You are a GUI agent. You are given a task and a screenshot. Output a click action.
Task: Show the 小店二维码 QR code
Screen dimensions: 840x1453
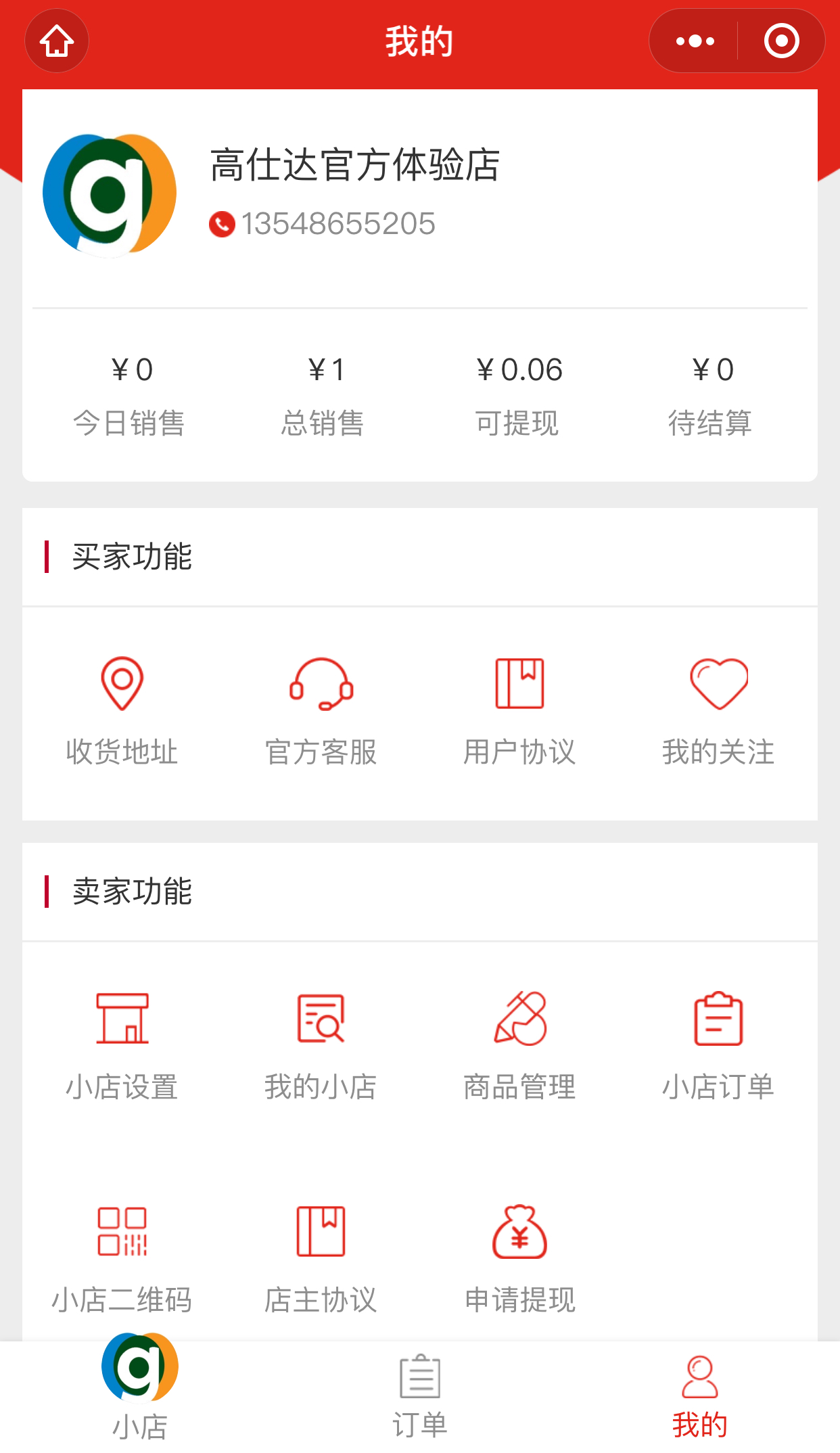122,1260
